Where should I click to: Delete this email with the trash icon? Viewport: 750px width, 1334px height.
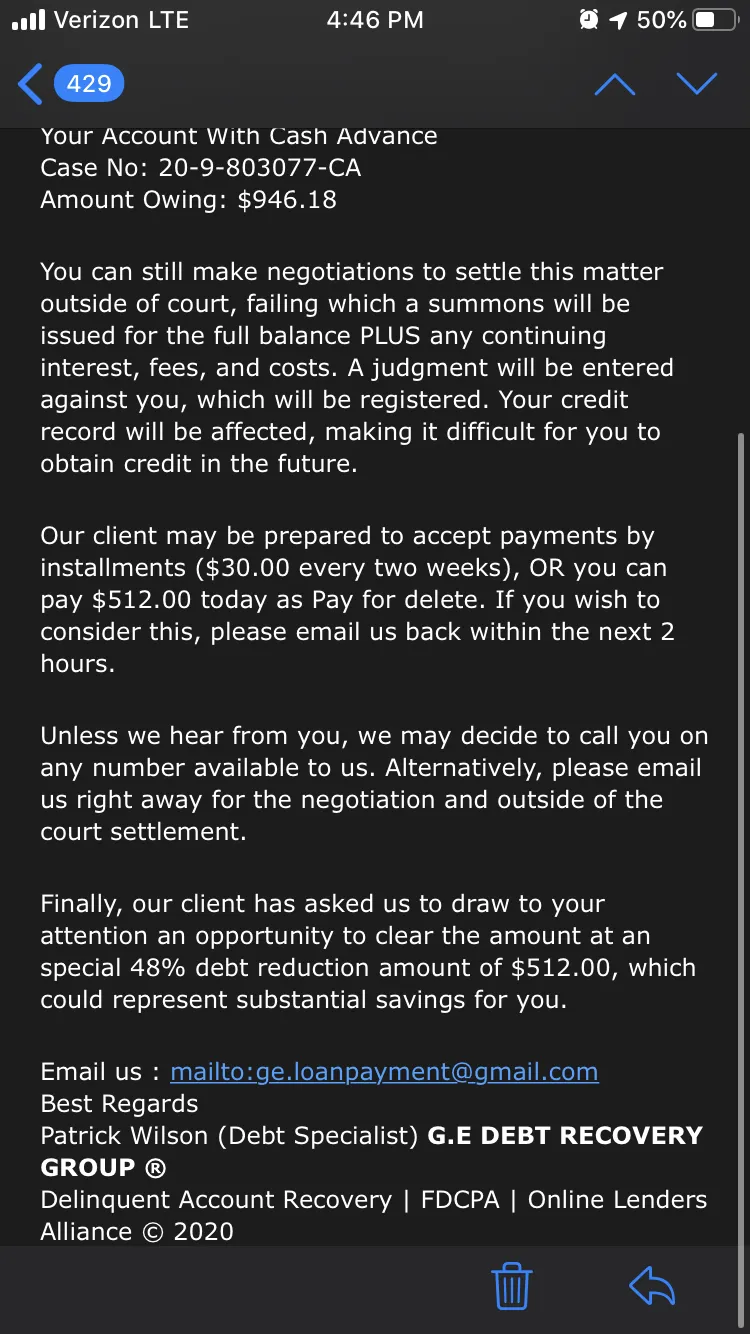[x=512, y=1286]
